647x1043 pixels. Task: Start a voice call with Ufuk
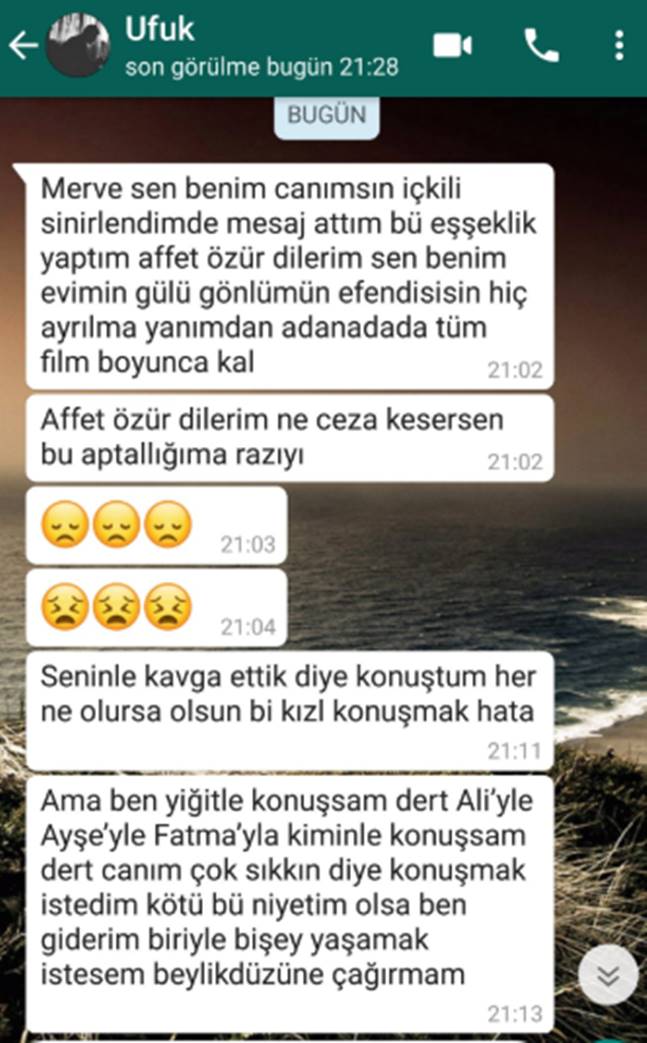[541, 46]
